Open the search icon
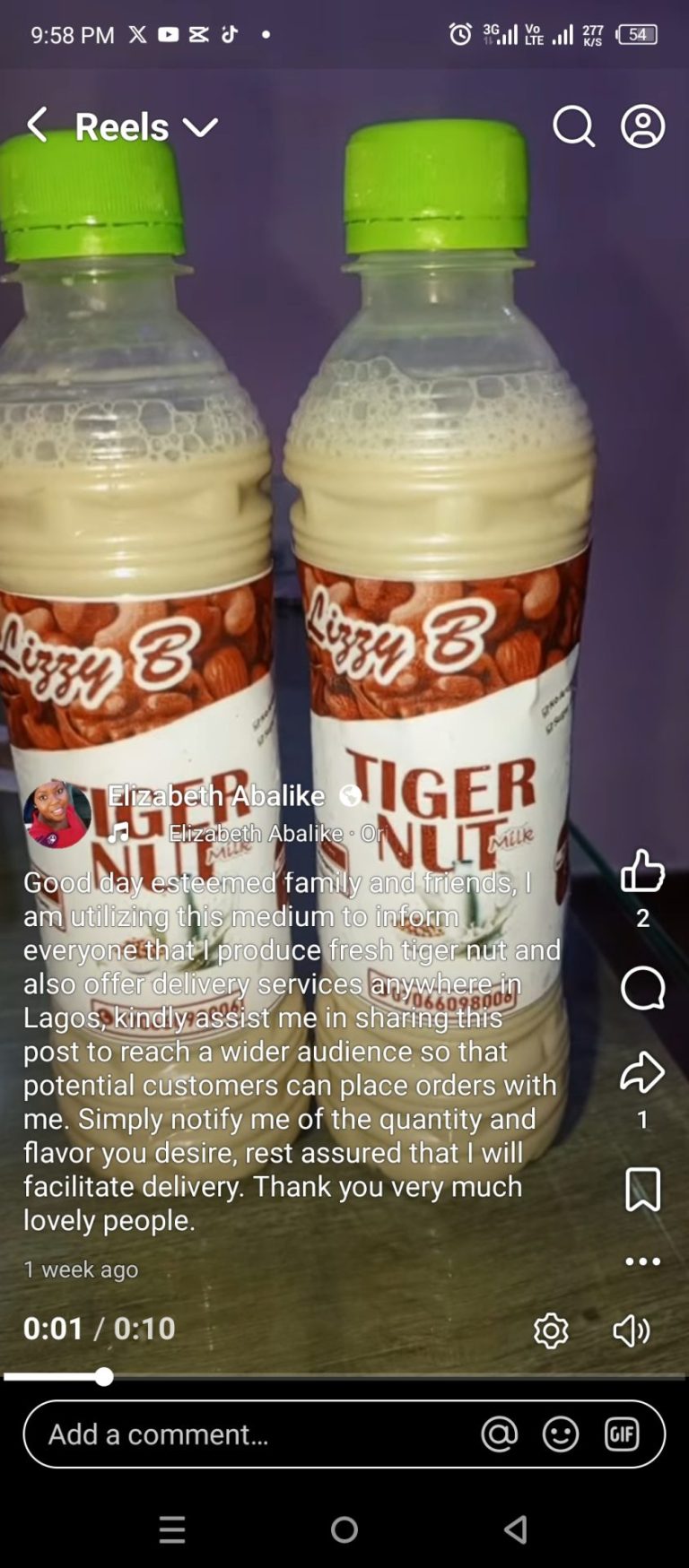This screenshot has width=689, height=1568. click(573, 126)
